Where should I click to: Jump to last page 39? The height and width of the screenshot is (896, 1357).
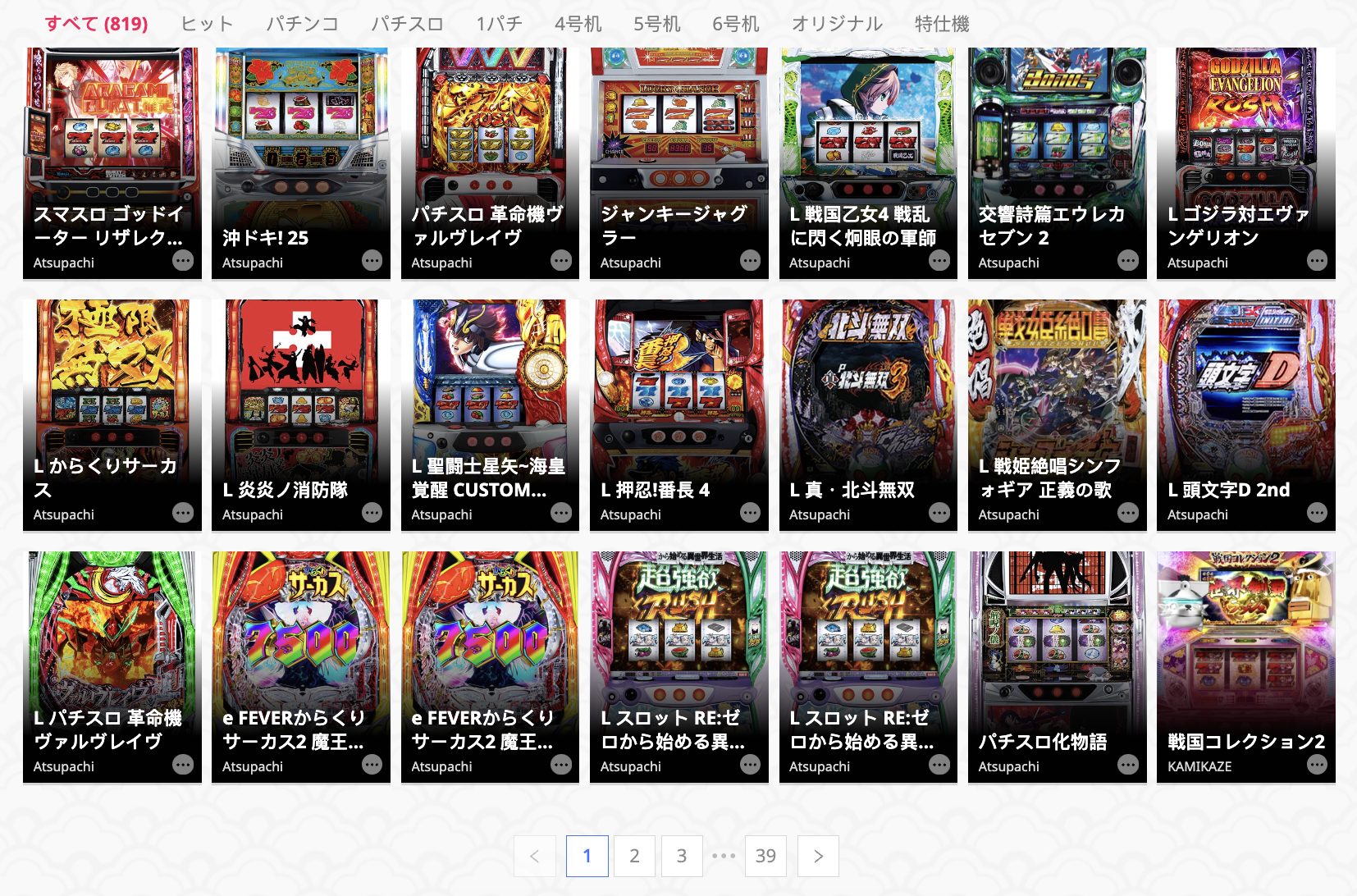(x=765, y=856)
